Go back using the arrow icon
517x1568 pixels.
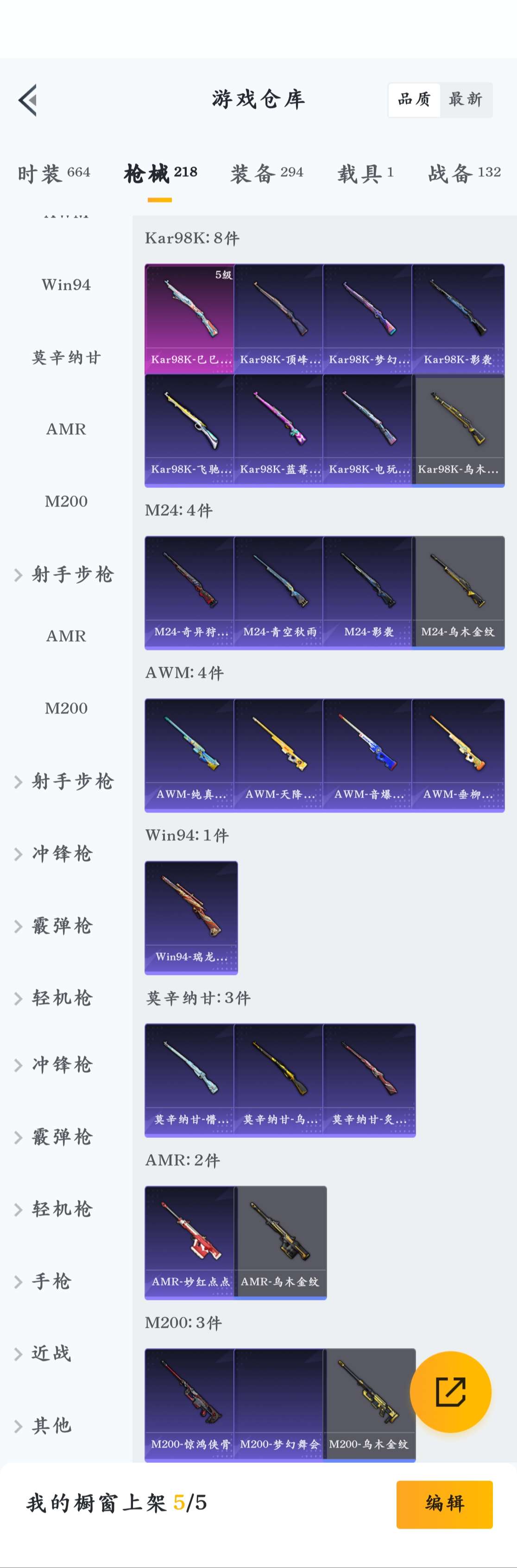click(x=28, y=100)
